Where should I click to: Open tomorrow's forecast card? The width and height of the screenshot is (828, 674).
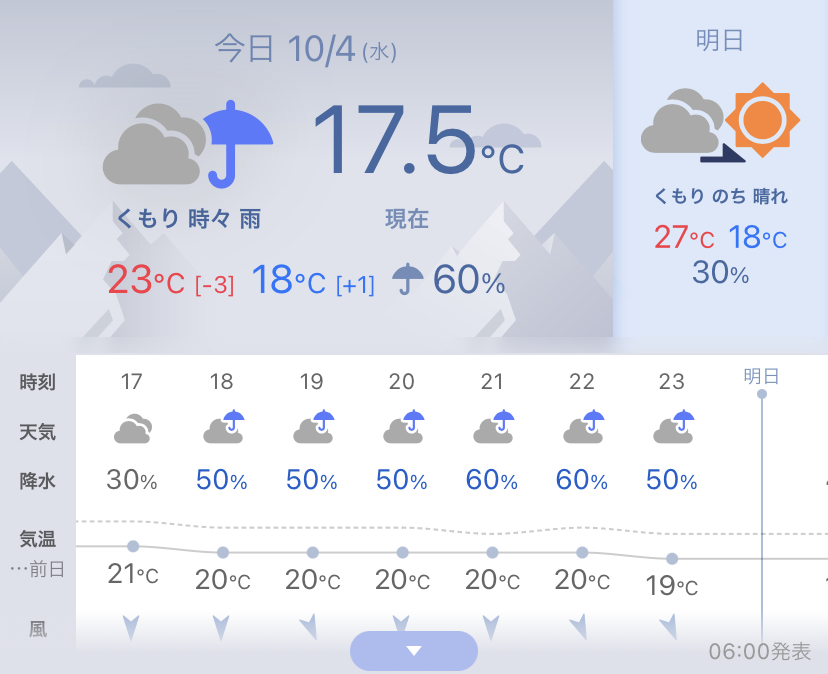pyautogui.click(x=720, y=170)
